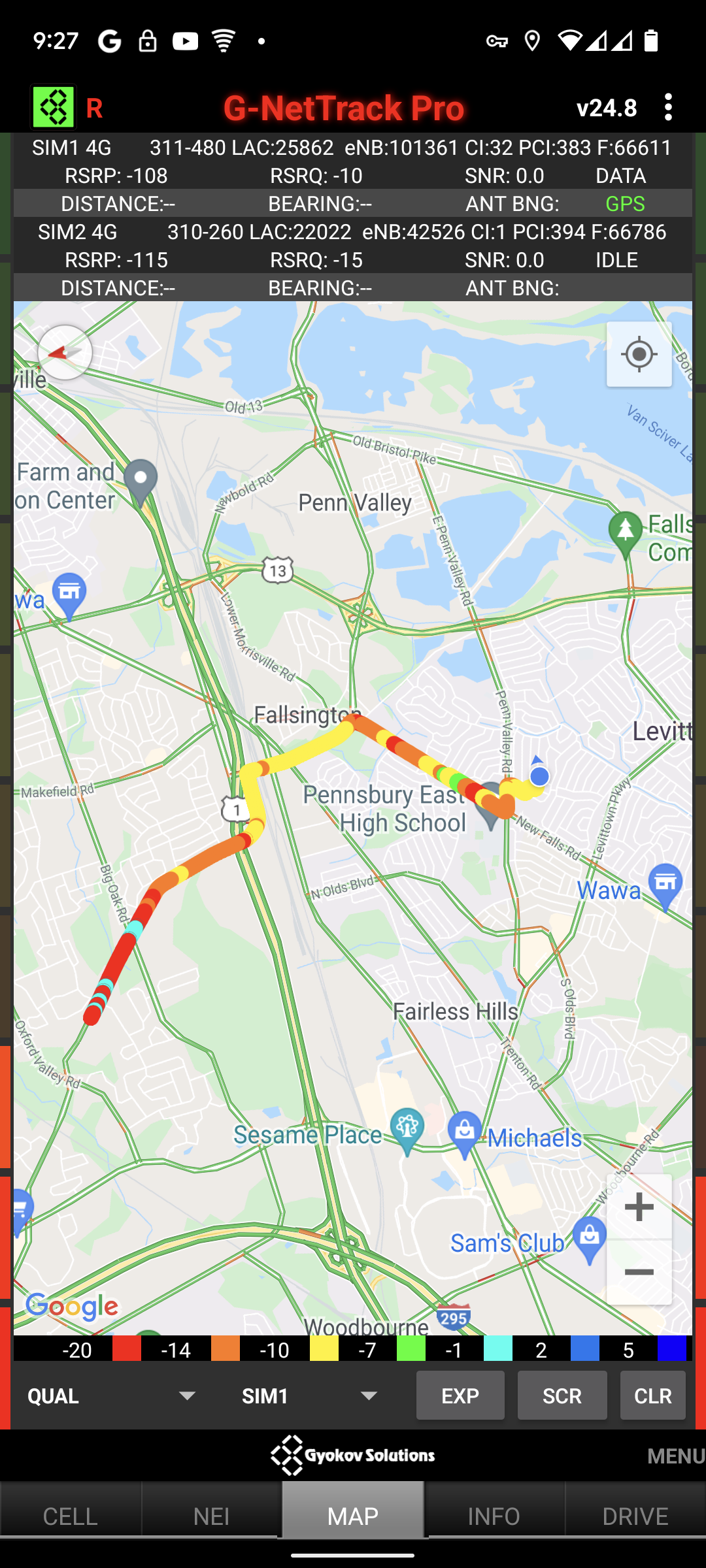This screenshot has height=1568, width=706.
Task: Open the INFO tab
Action: coord(494,1515)
